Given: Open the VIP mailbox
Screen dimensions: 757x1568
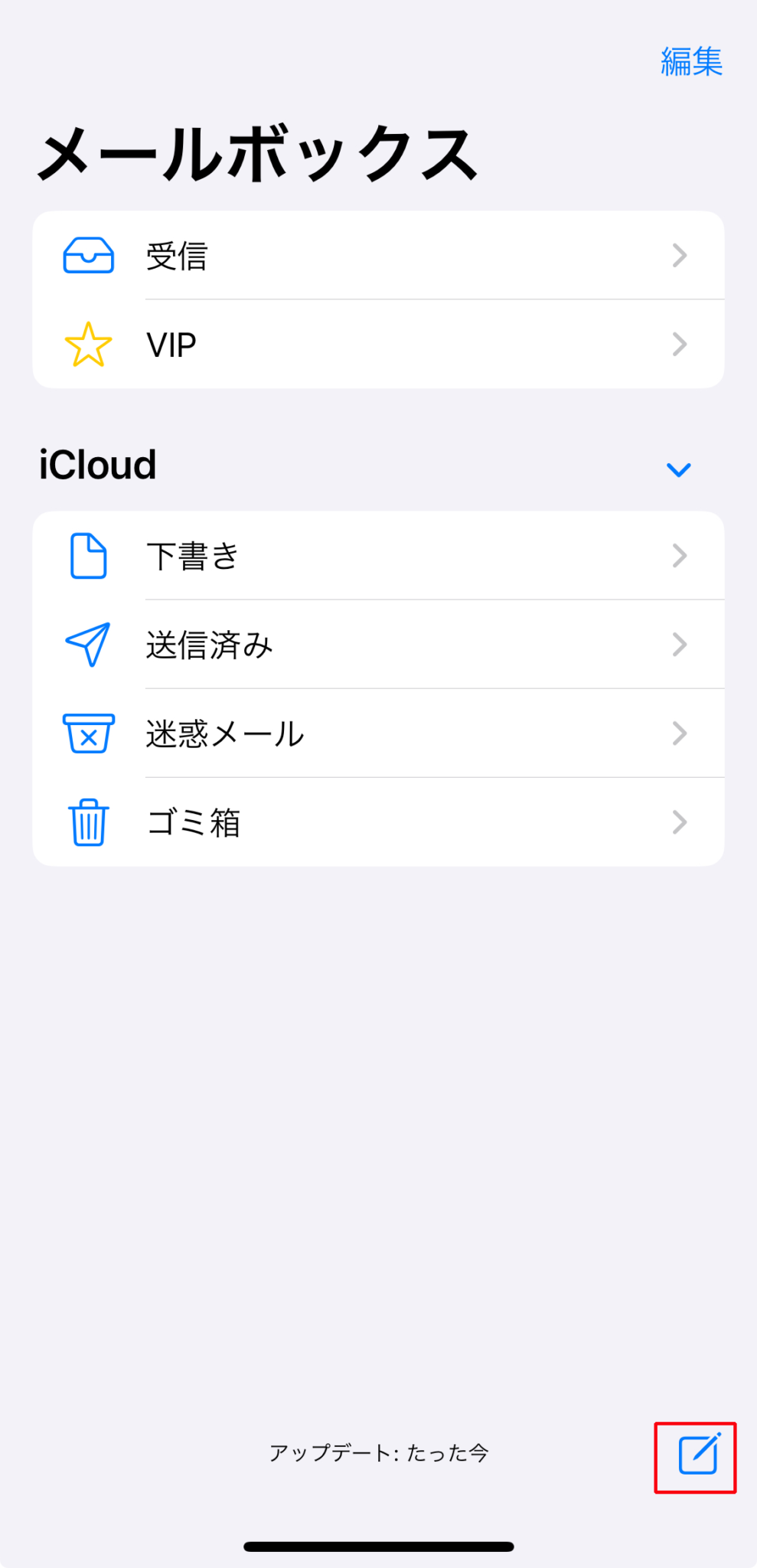Looking at the screenshot, I should pyautogui.click(x=378, y=345).
